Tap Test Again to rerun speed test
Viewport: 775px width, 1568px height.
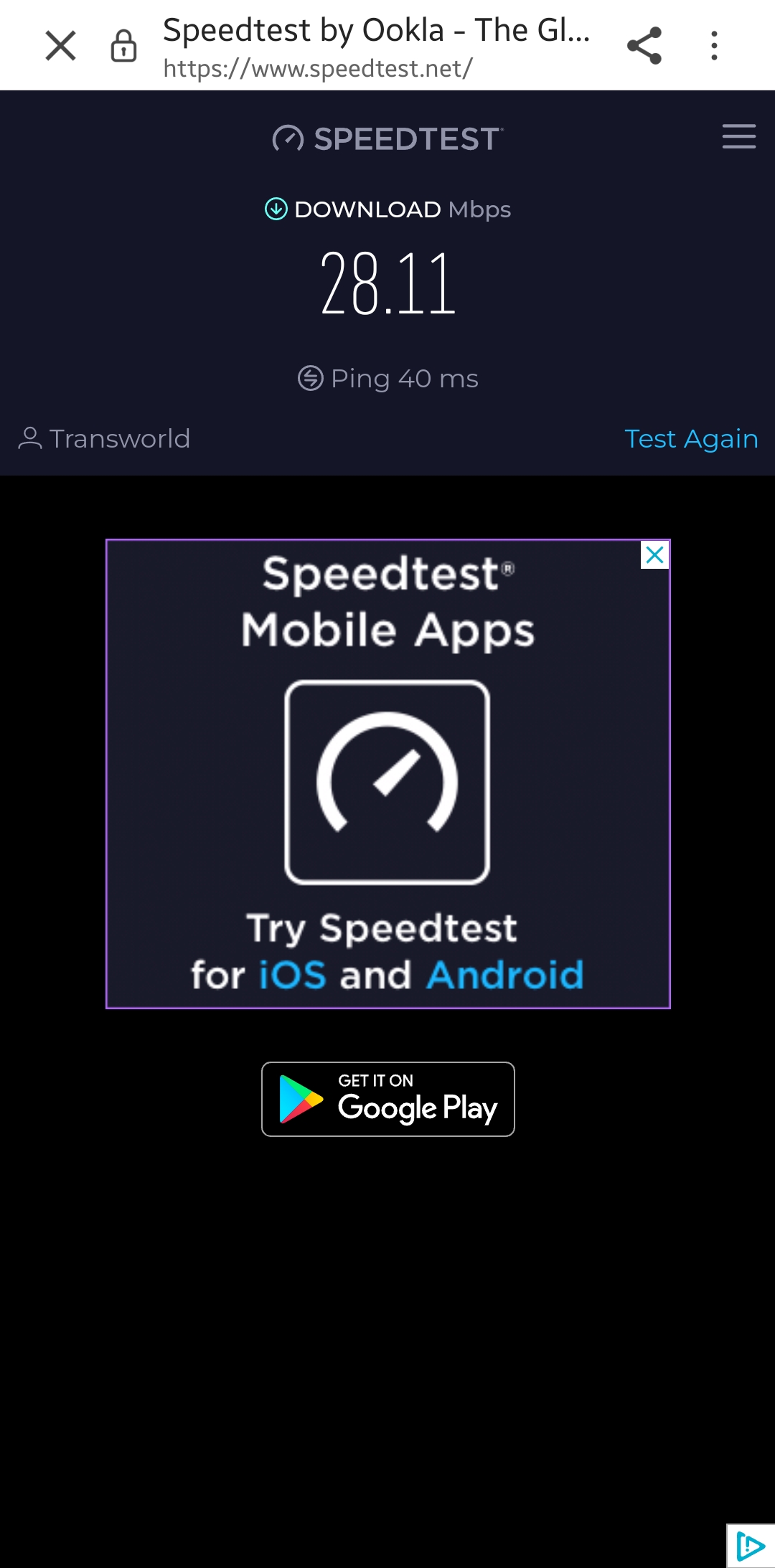pyautogui.click(x=691, y=438)
